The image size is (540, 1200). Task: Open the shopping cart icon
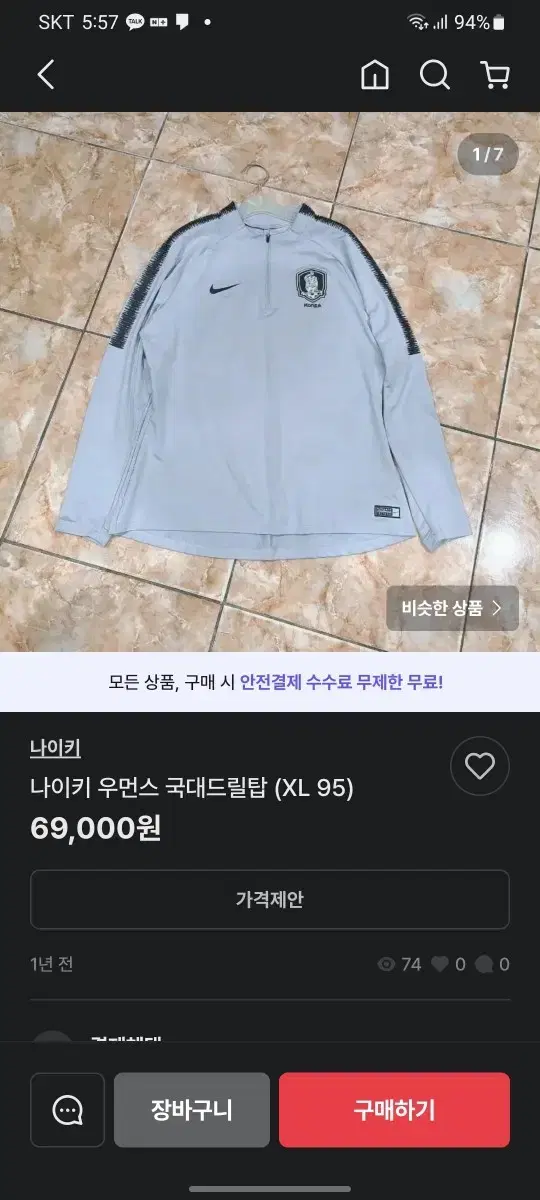click(494, 75)
